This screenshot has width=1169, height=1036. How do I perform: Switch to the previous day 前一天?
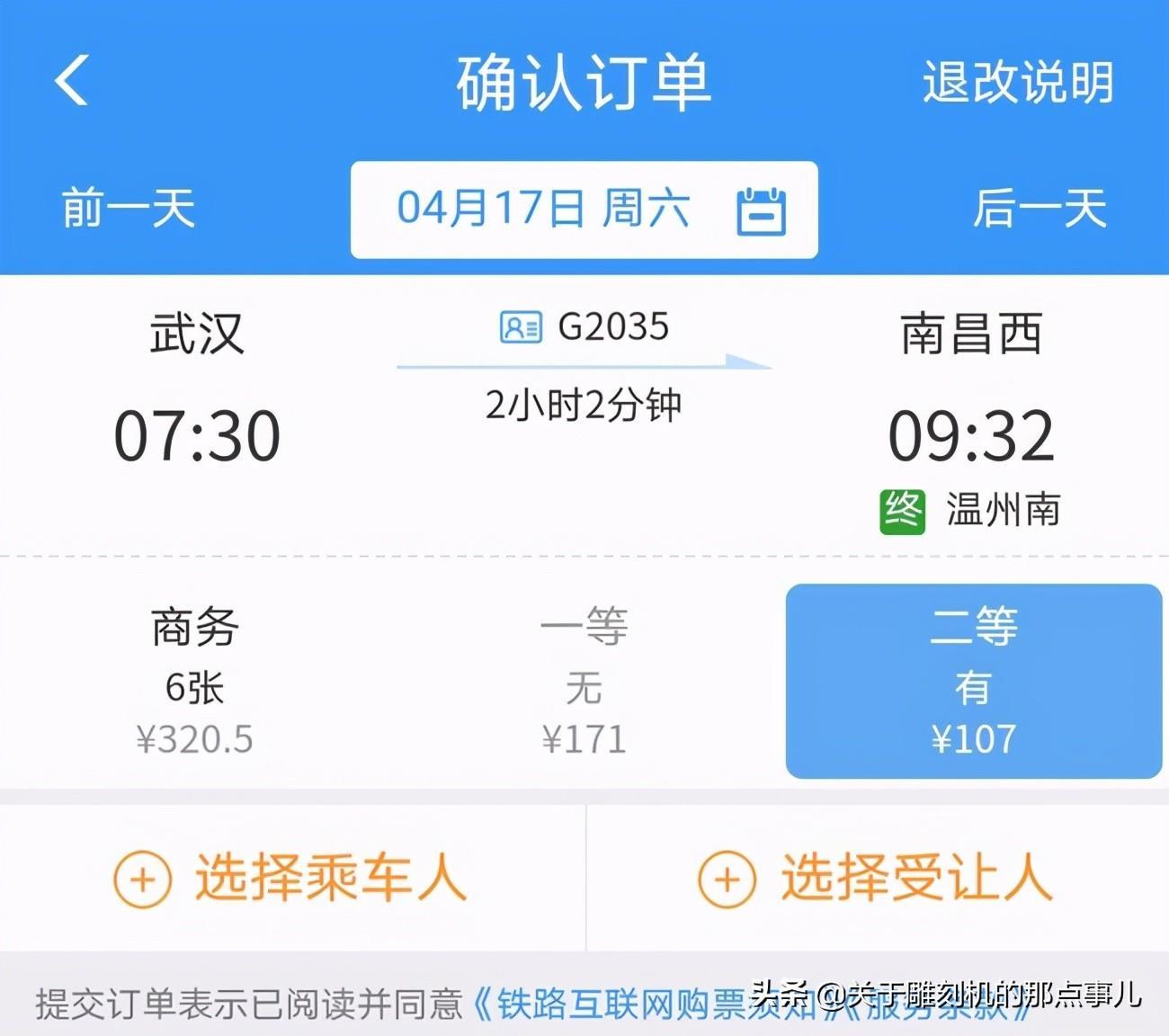point(129,209)
